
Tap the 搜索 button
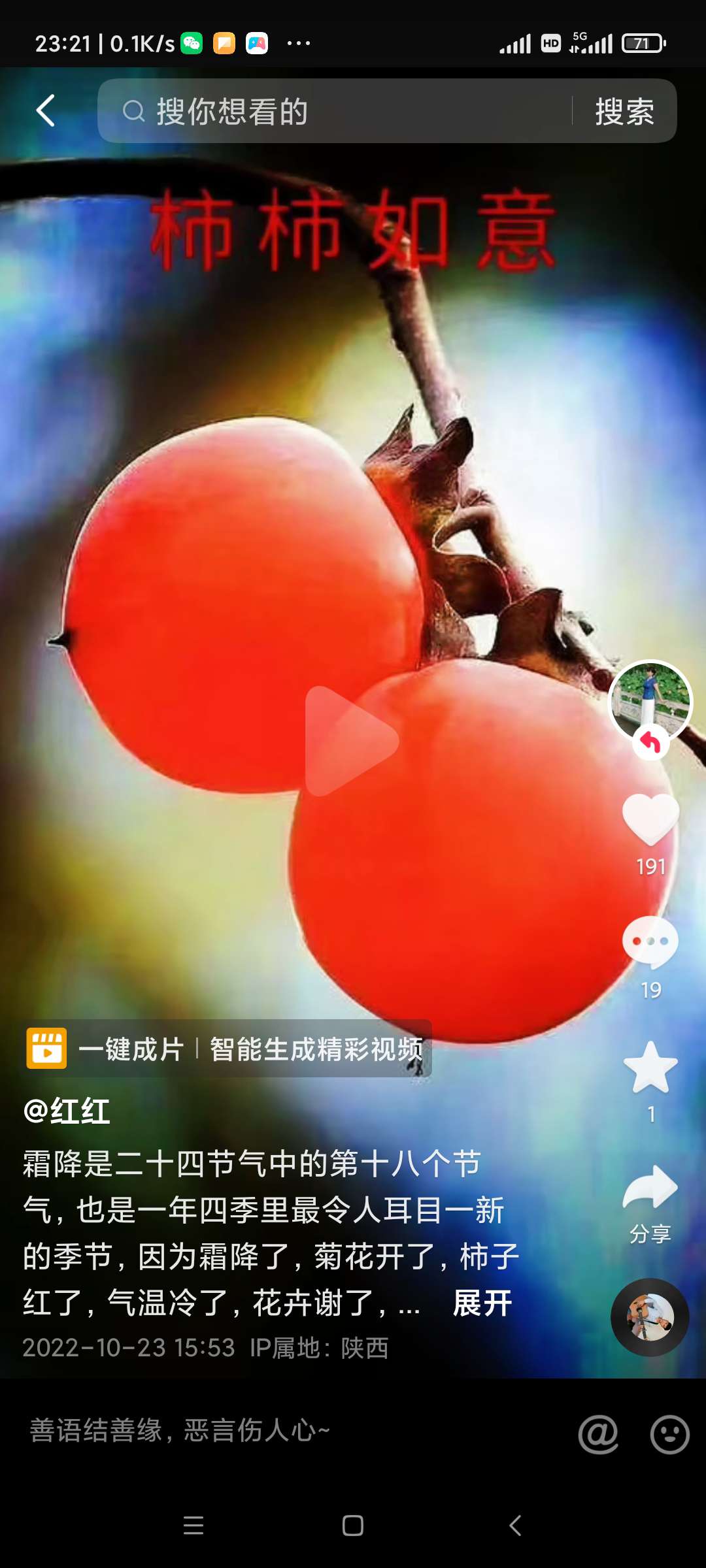(x=624, y=111)
